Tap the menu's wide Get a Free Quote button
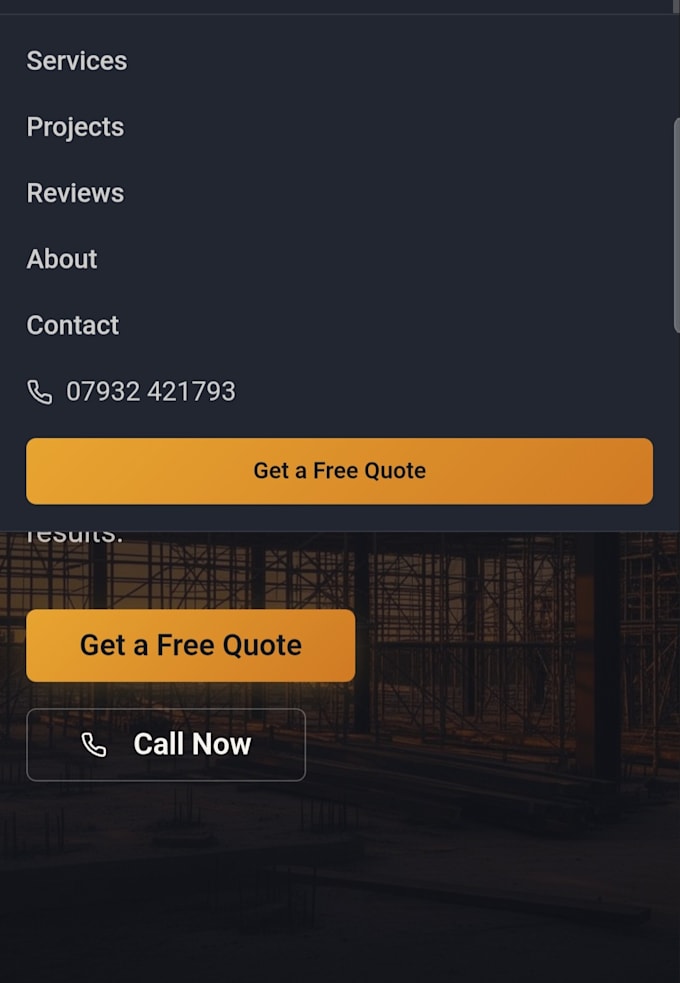 coord(340,471)
